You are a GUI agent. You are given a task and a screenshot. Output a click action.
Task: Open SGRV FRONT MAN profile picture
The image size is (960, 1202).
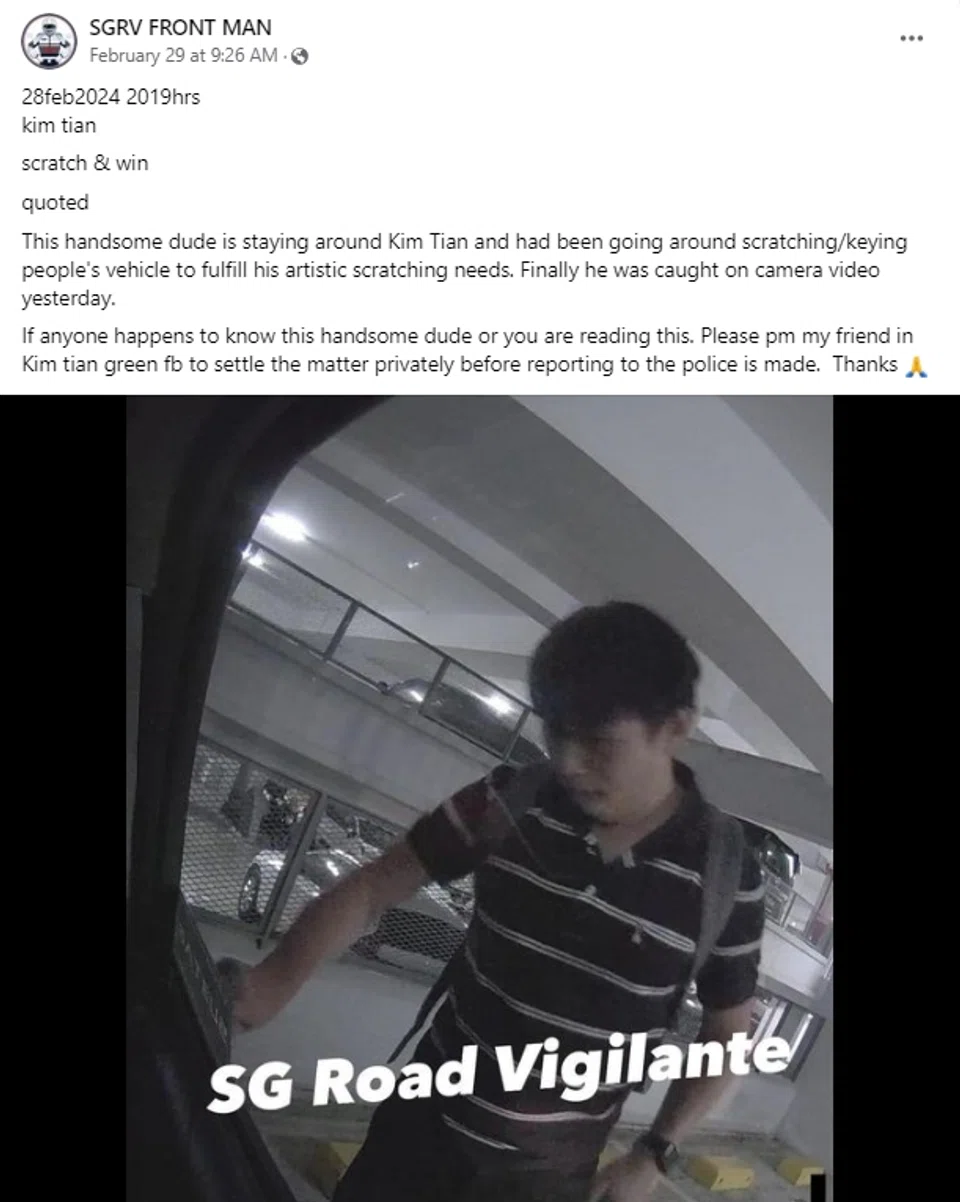(x=49, y=41)
